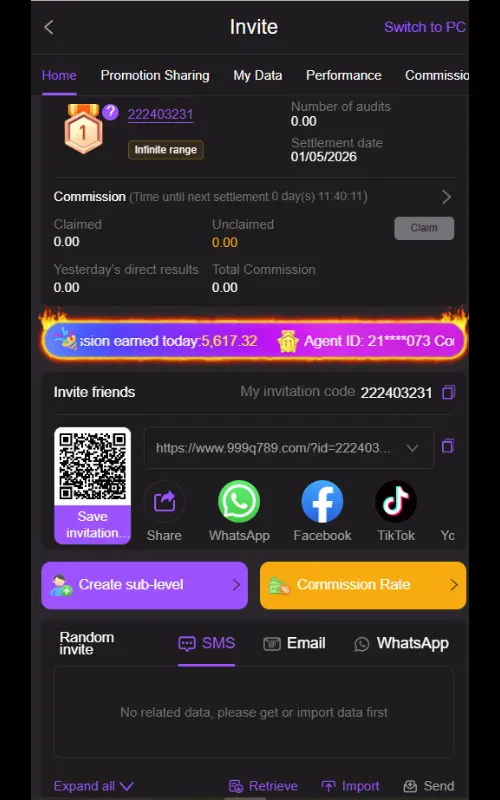Tap Switch to PC link
The width and height of the screenshot is (500, 800).
(424, 27)
